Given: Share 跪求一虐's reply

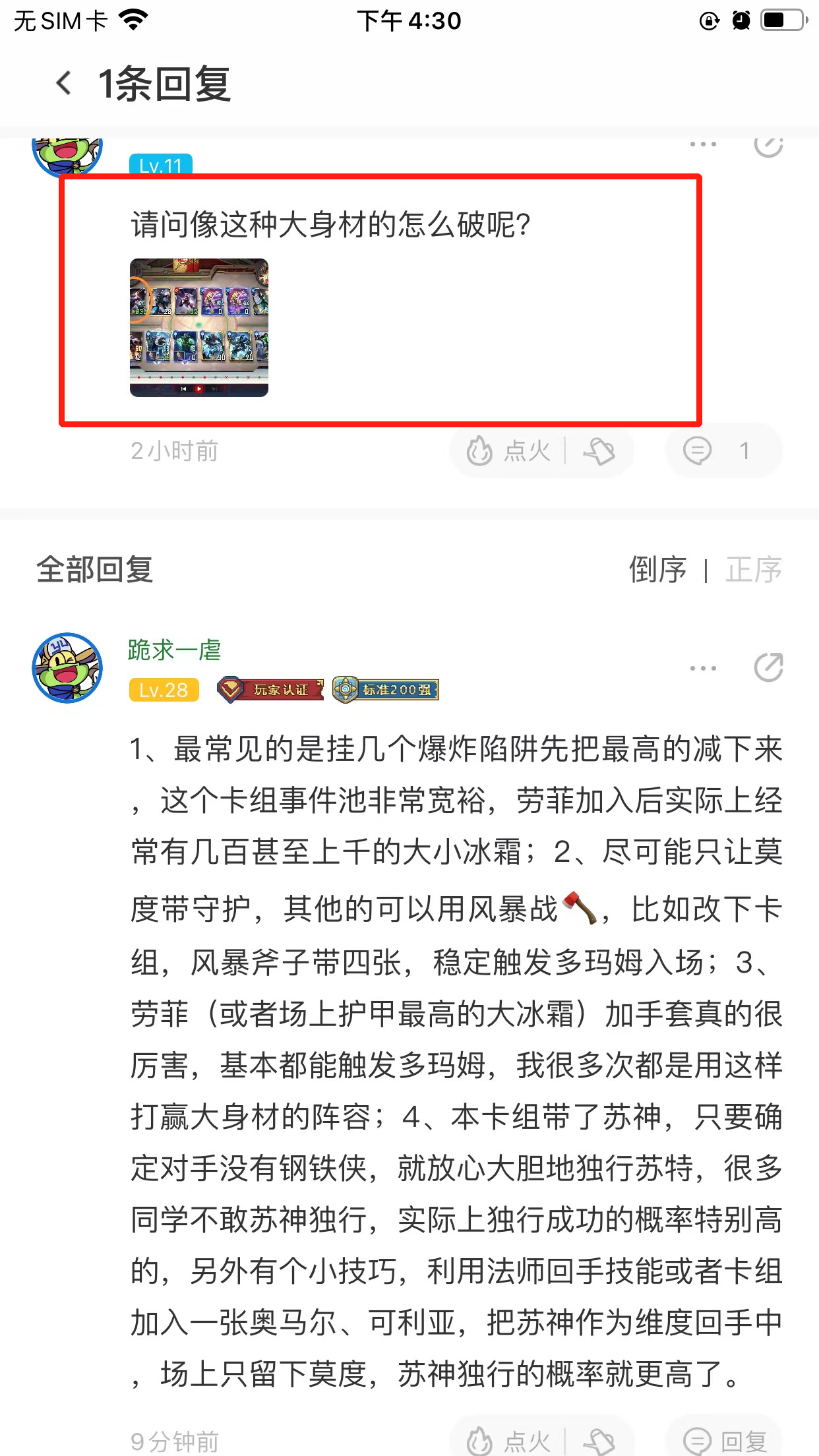Looking at the screenshot, I should click(x=769, y=668).
